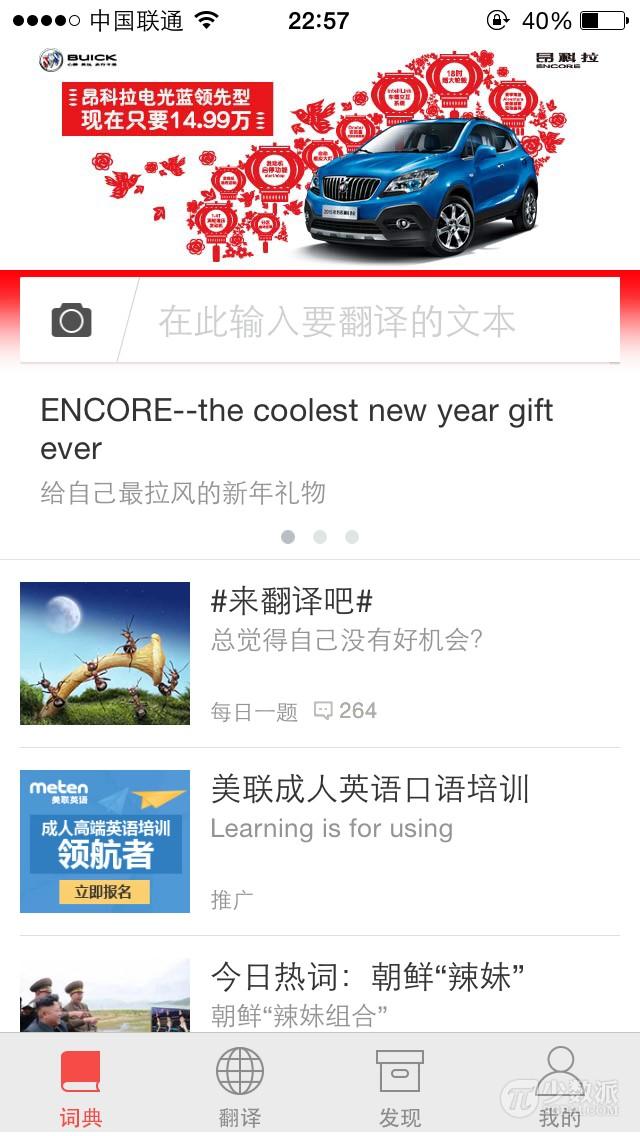The width and height of the screenshot is (640, 1136).
Task: Open the ENCORE coolest new year gift card
Action: (320, 451)
